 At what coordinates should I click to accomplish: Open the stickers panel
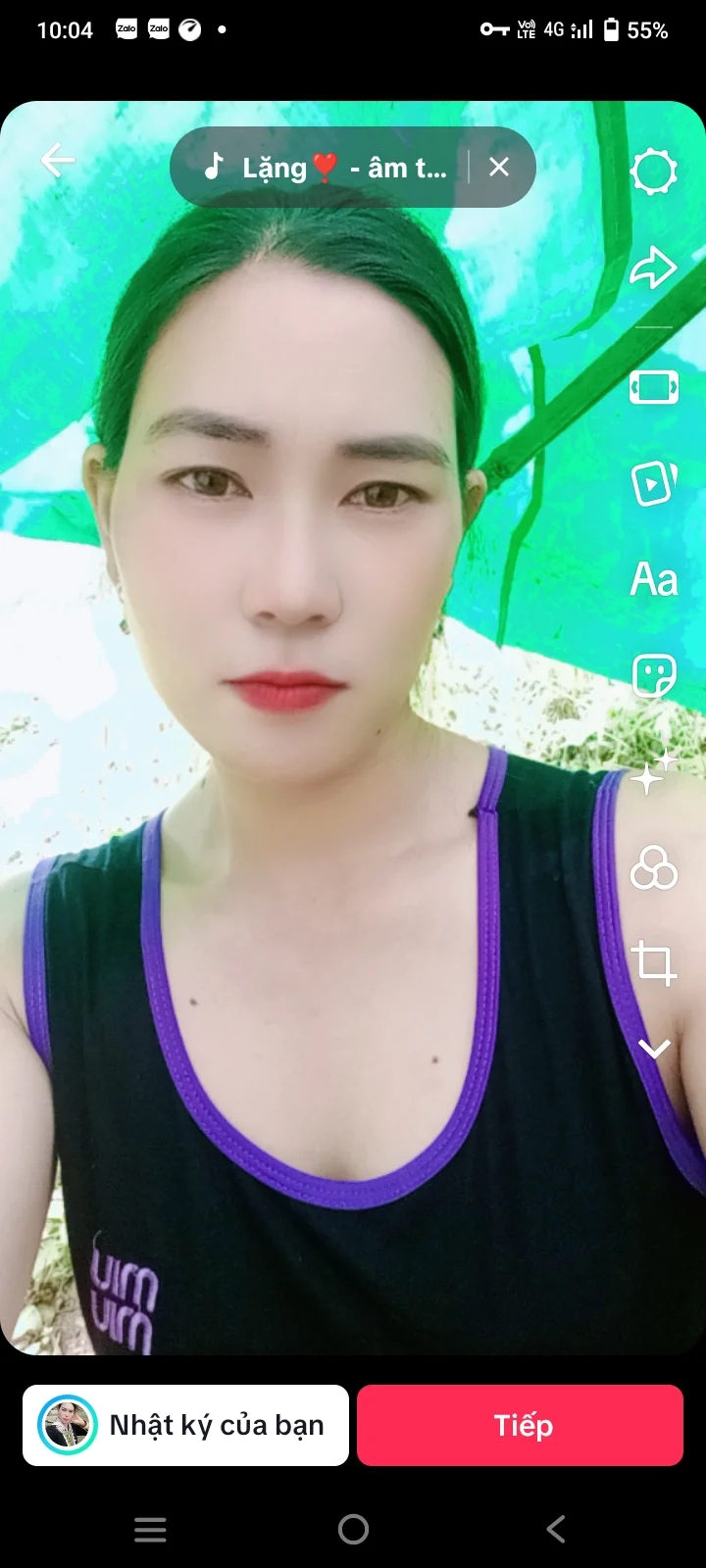tap(653, 675)
